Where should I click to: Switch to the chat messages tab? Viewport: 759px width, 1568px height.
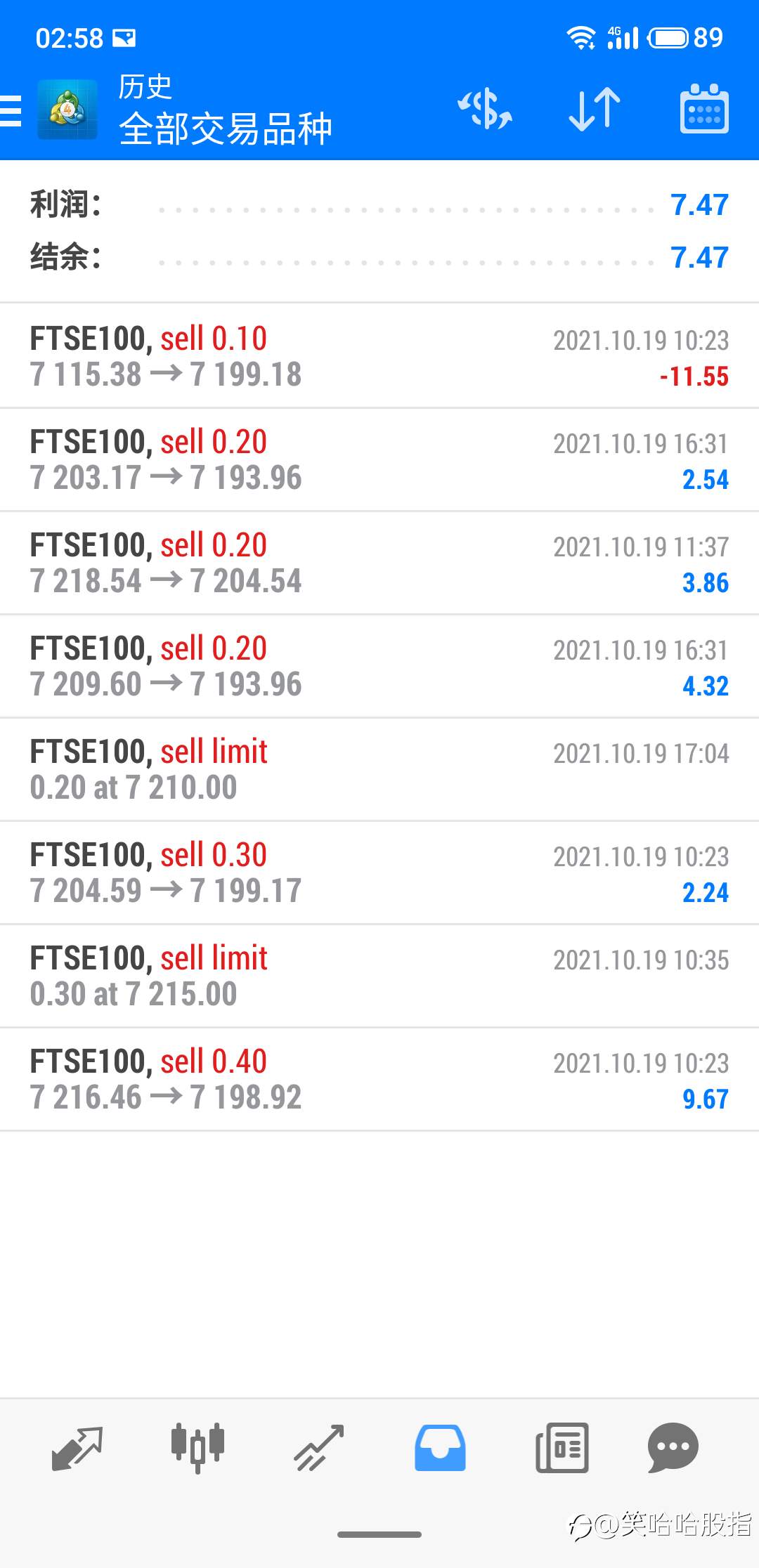(673, 1448)
